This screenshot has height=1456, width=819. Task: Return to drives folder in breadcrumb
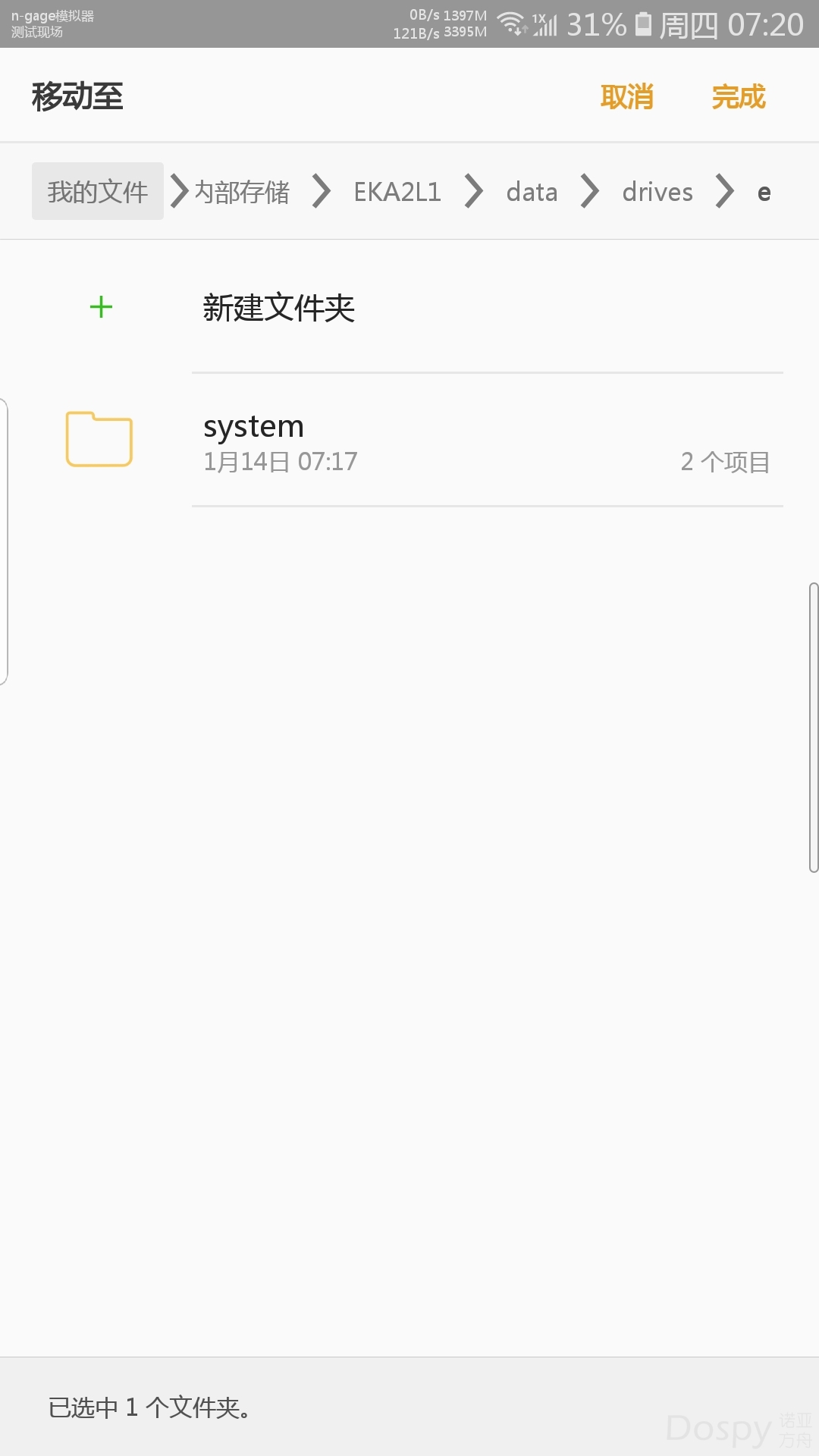click(657, 192)
